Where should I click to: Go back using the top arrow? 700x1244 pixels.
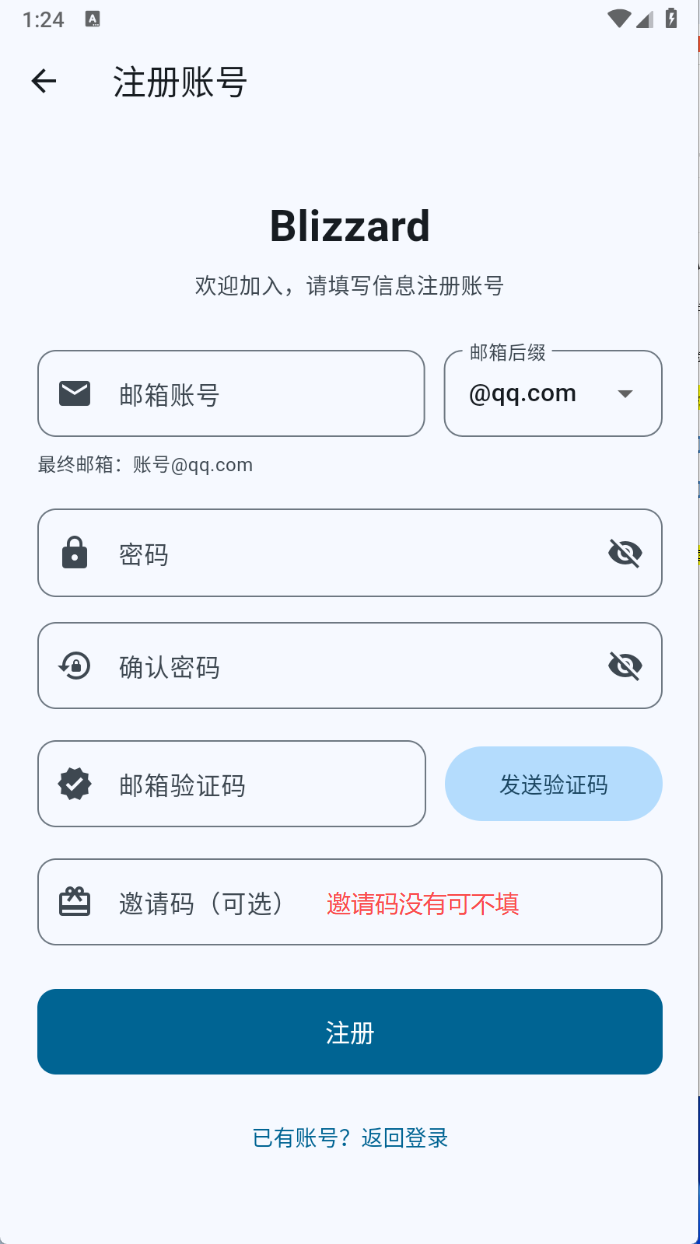click(44, 81)
